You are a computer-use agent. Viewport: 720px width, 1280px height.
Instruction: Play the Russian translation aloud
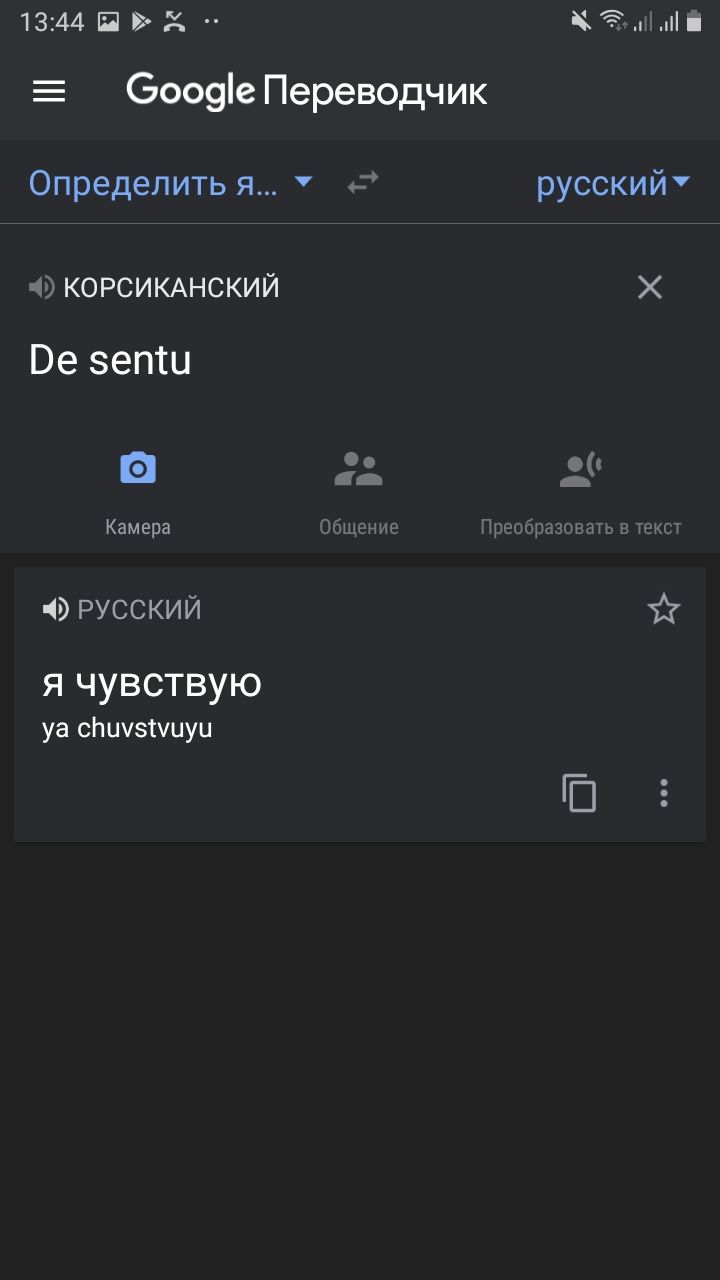[55, 609]
